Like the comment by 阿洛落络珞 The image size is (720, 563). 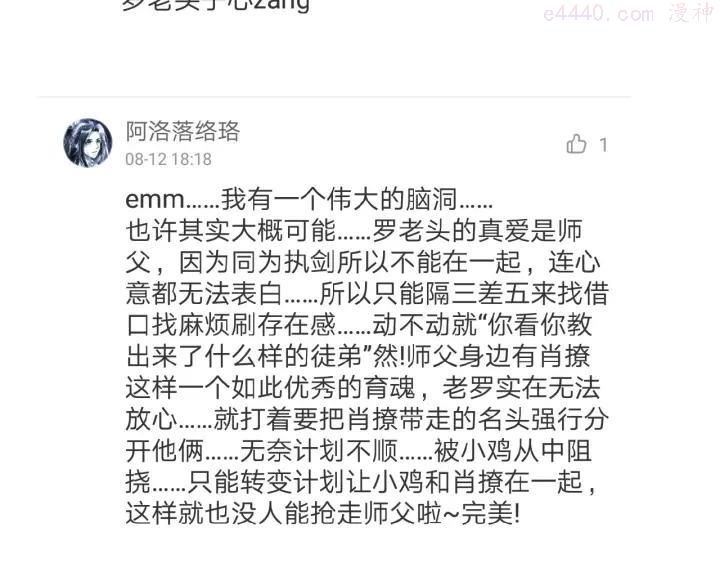click(577, 145)
